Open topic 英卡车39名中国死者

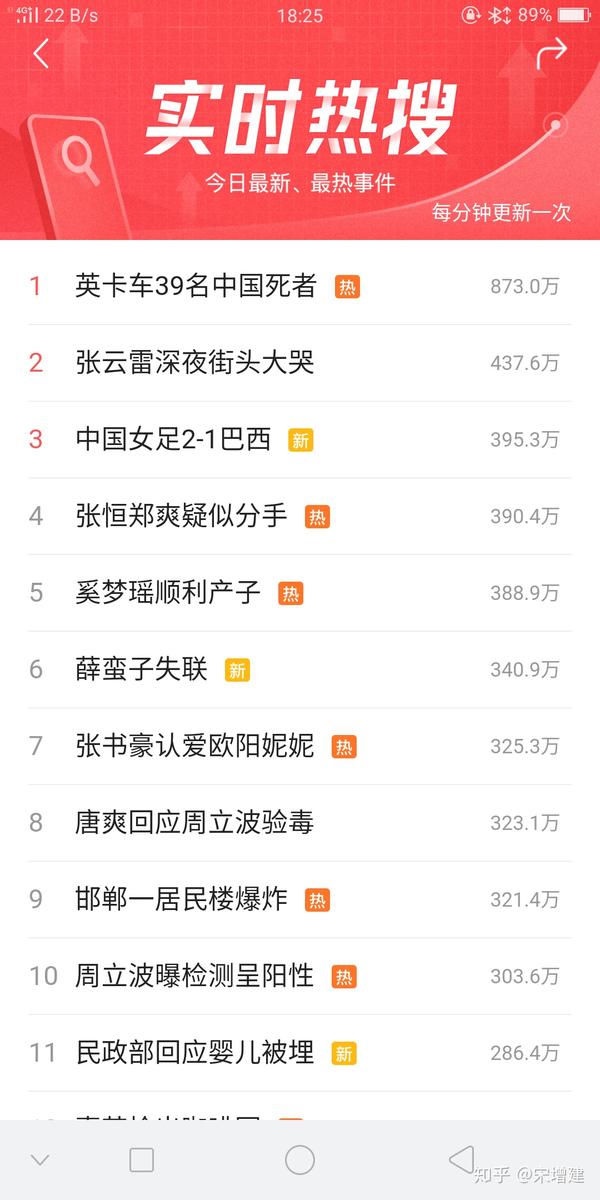[x=196, y=287]
